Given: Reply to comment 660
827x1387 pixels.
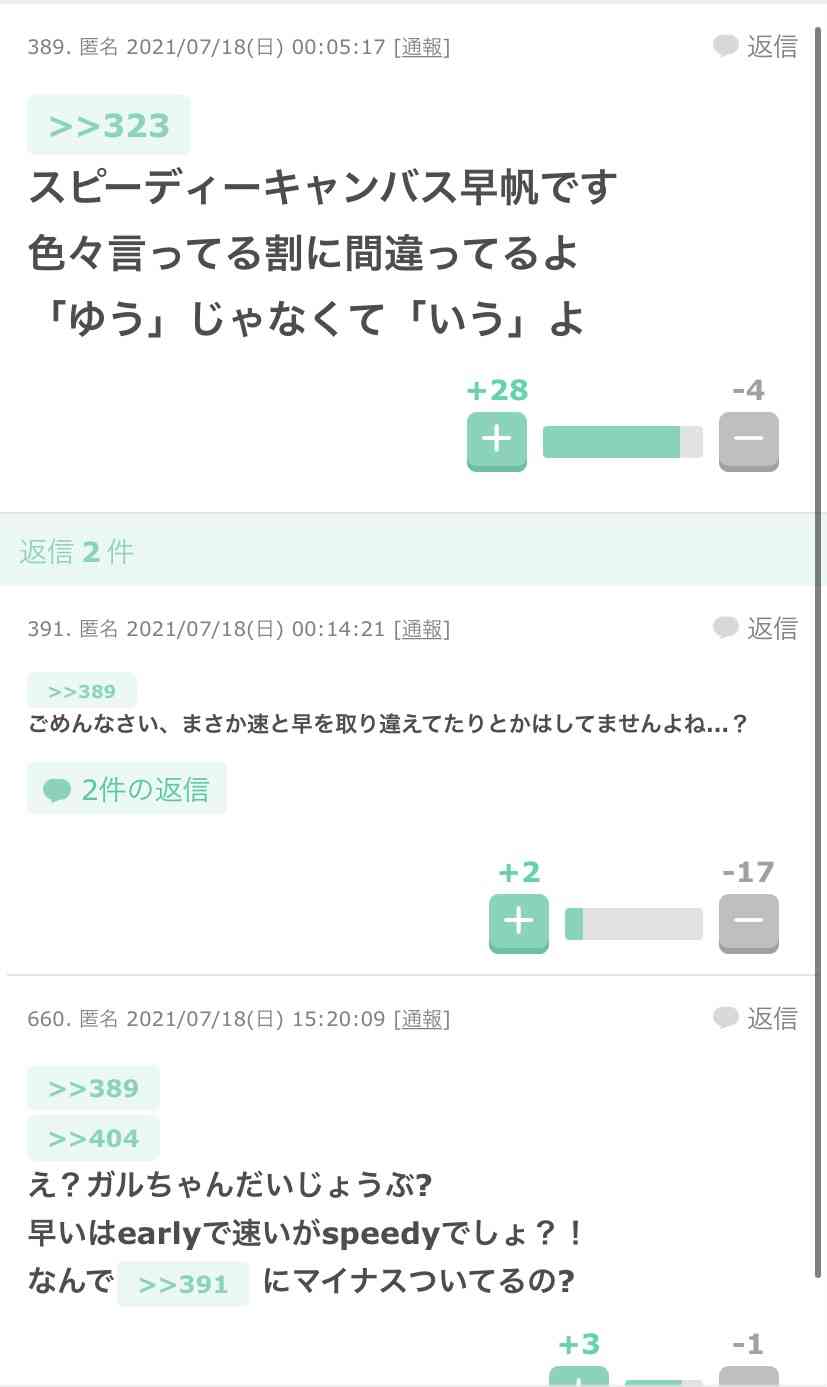Looking at the screenshot, I should click(x=755, y=1018).
